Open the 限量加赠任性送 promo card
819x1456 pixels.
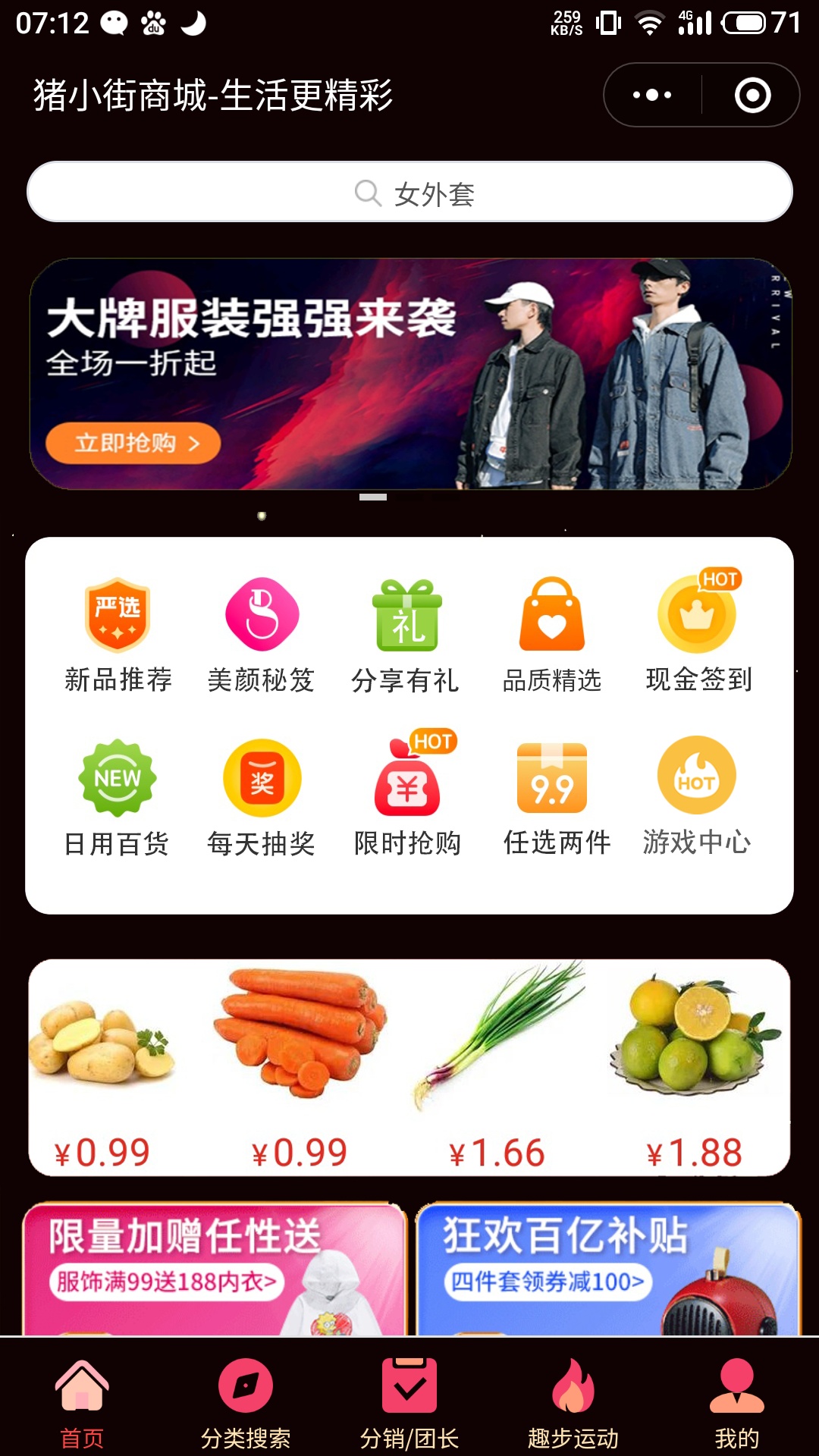pyautogui.click(x=215, y=1269)
